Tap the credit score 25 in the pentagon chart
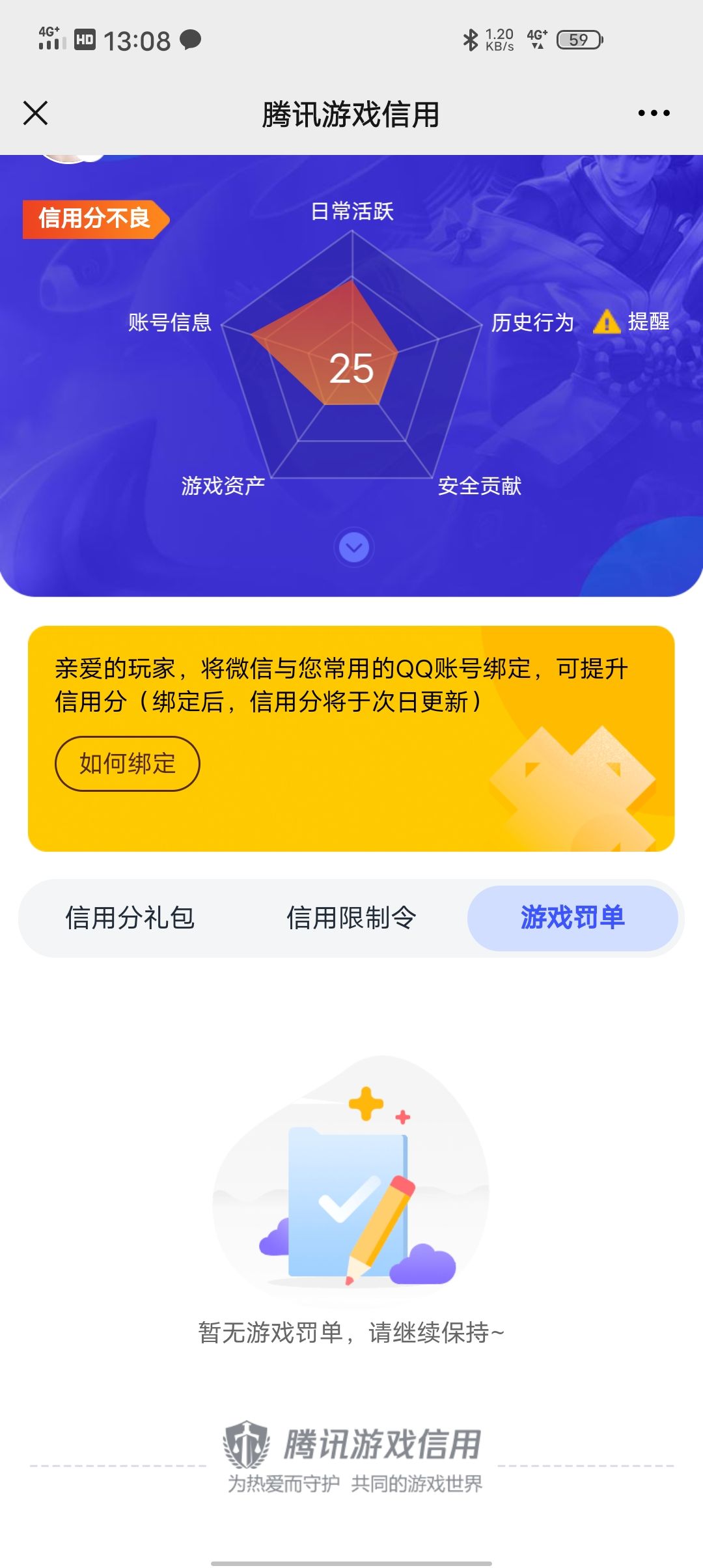 click(x=351, y=368)
